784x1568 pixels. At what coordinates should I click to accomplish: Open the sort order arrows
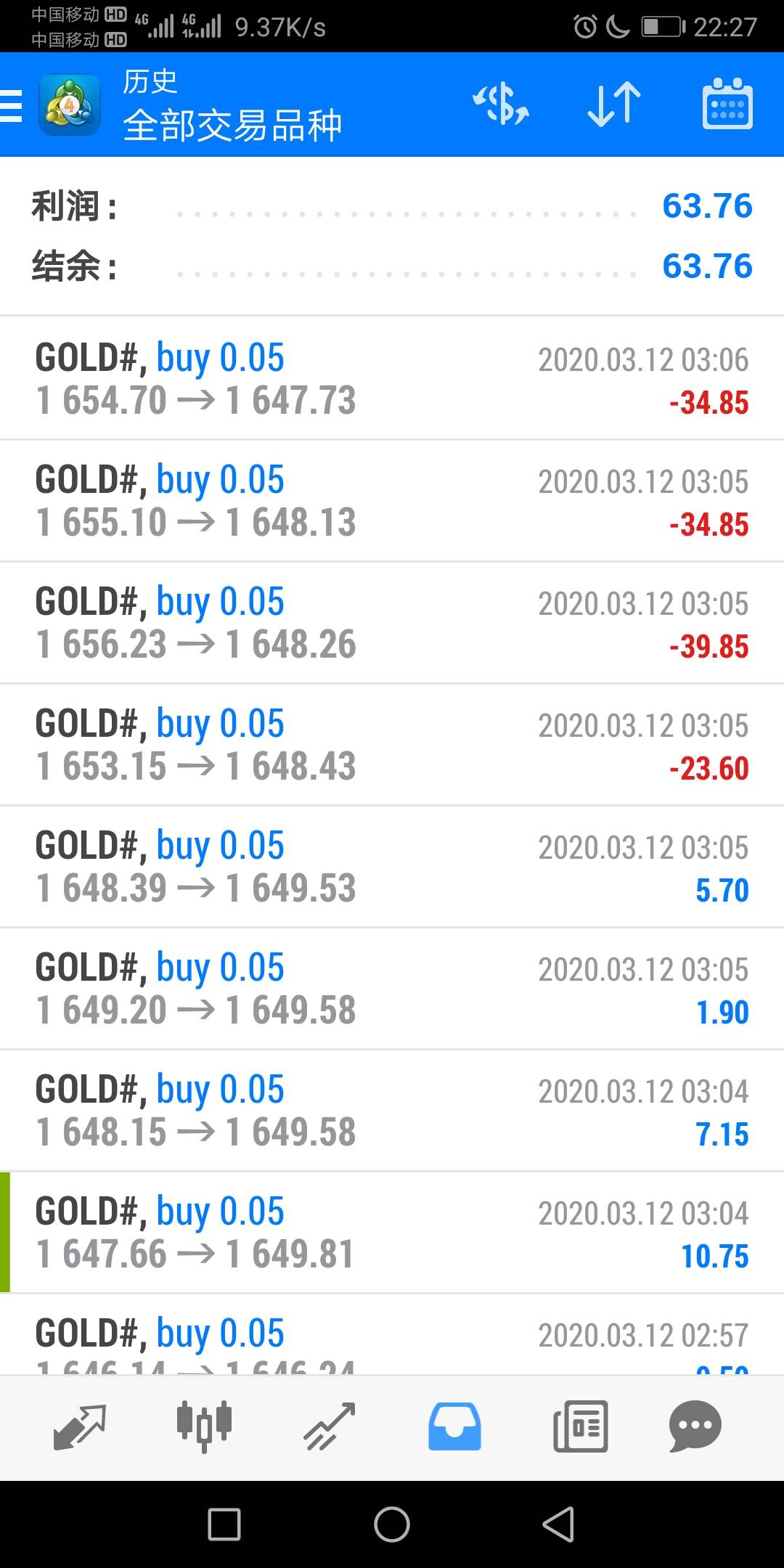614,105
